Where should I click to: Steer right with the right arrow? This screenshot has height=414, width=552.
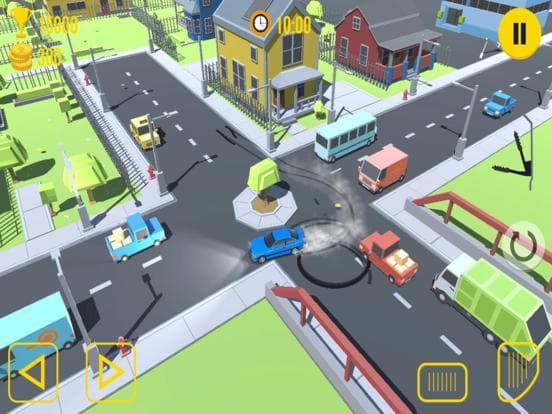(x=111, y=372)
